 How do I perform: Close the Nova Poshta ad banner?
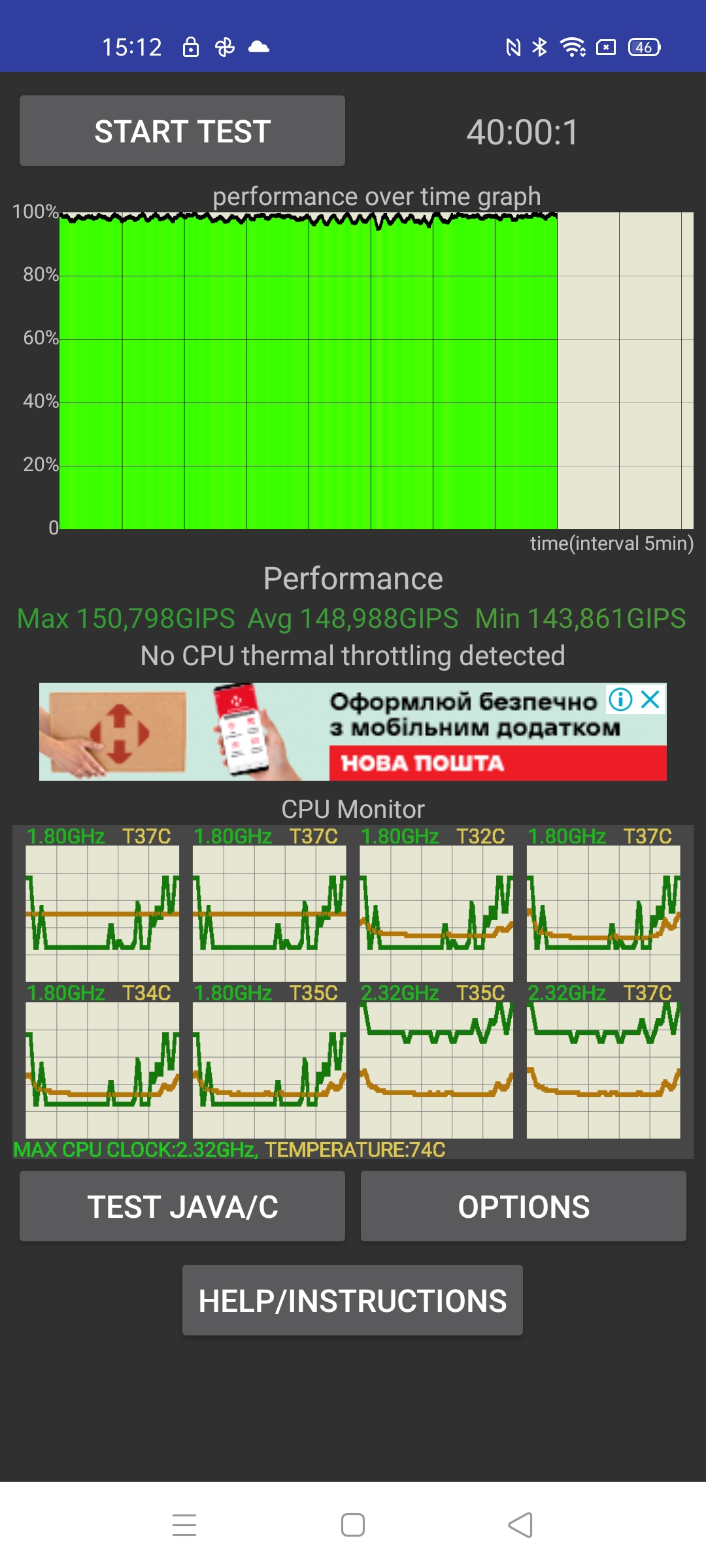[650, 700]
